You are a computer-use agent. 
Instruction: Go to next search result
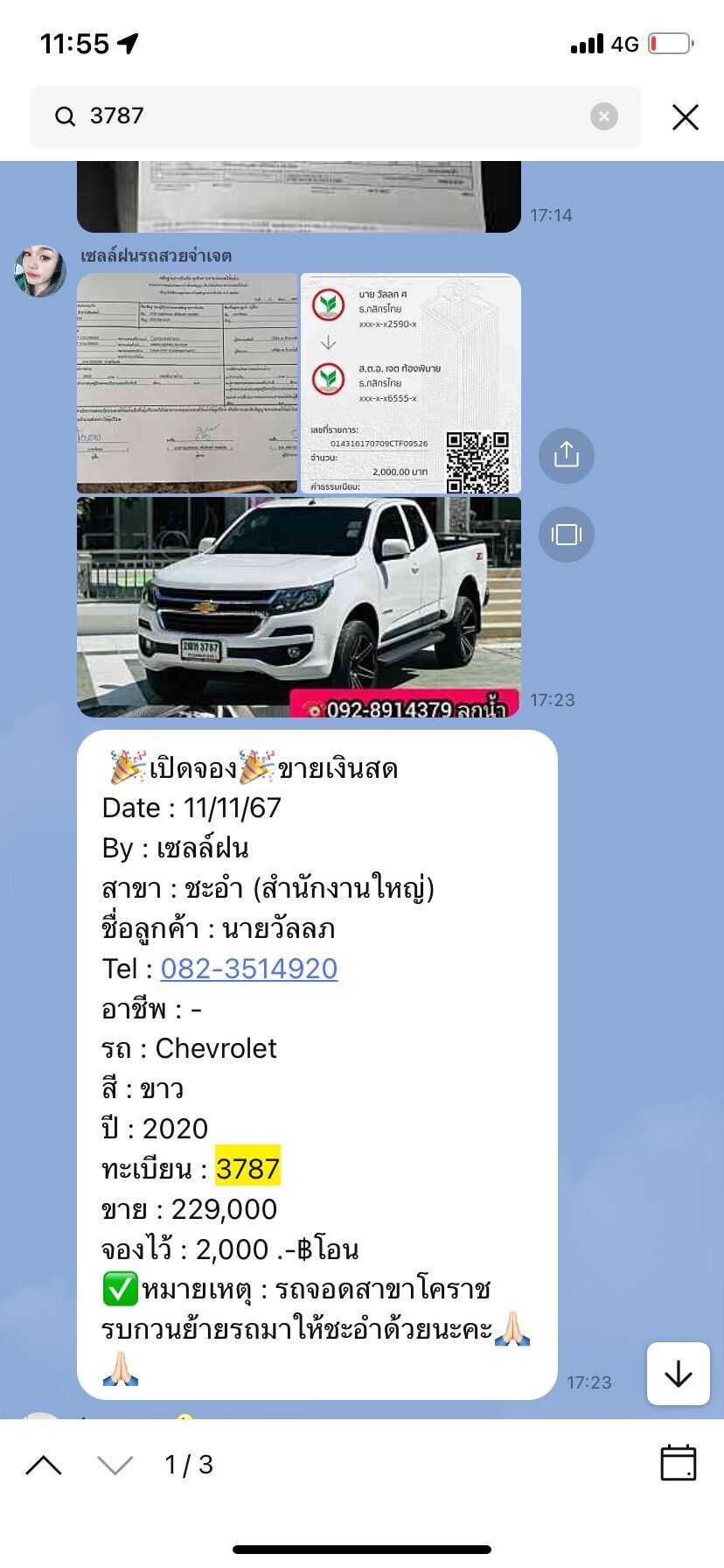115,1465
